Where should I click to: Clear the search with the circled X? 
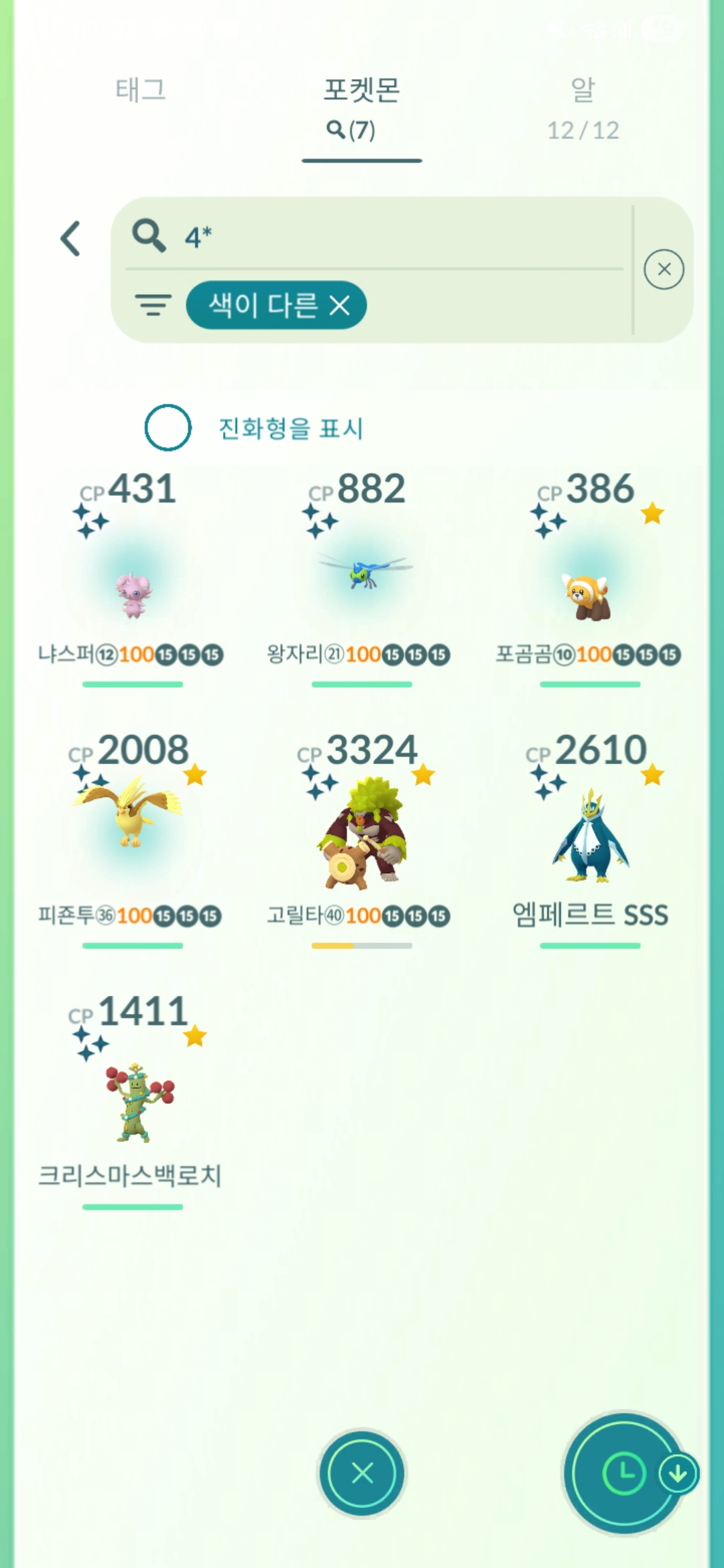[664, 269]
